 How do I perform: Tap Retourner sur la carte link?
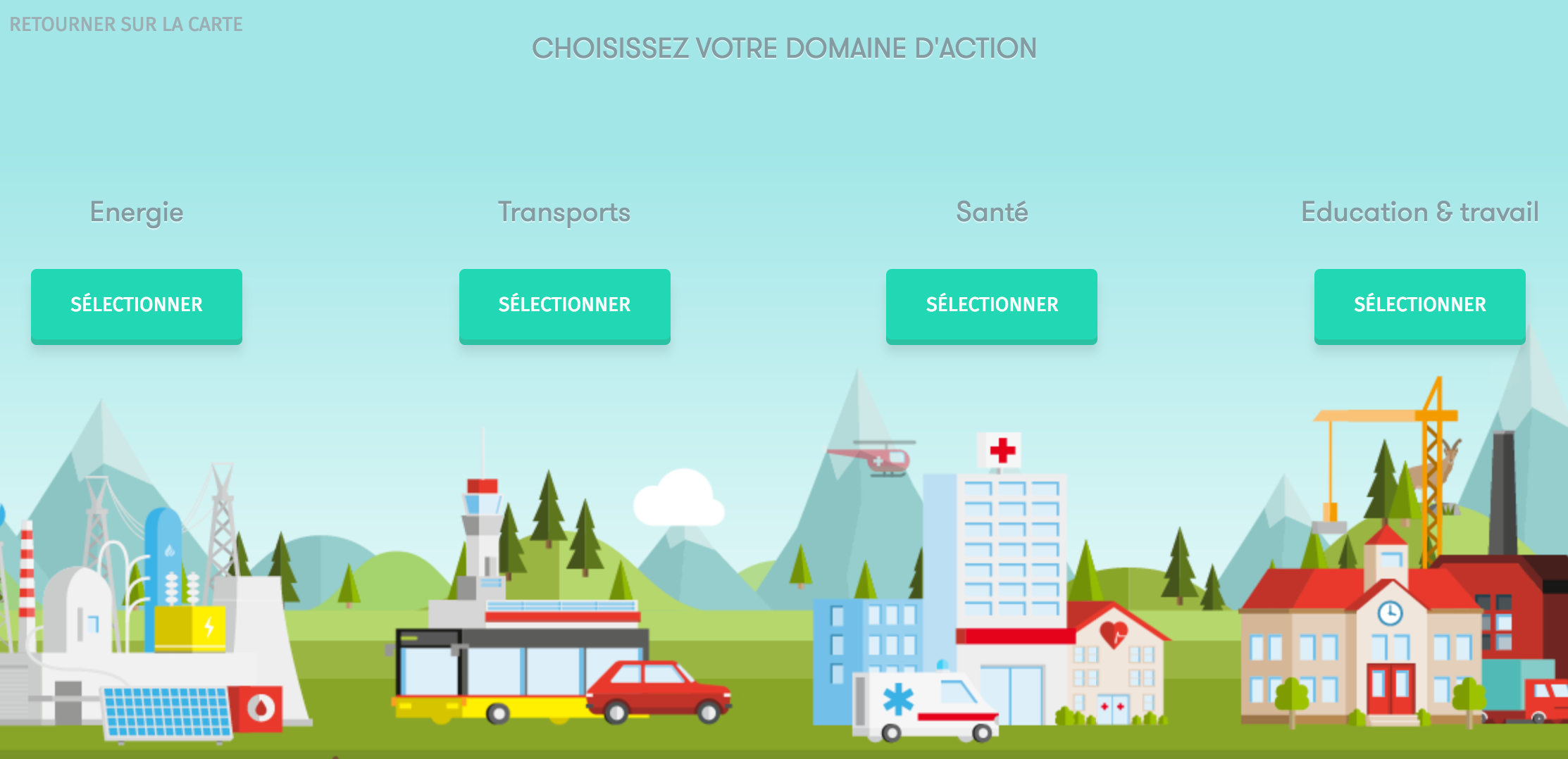click(x=126, y=25)
